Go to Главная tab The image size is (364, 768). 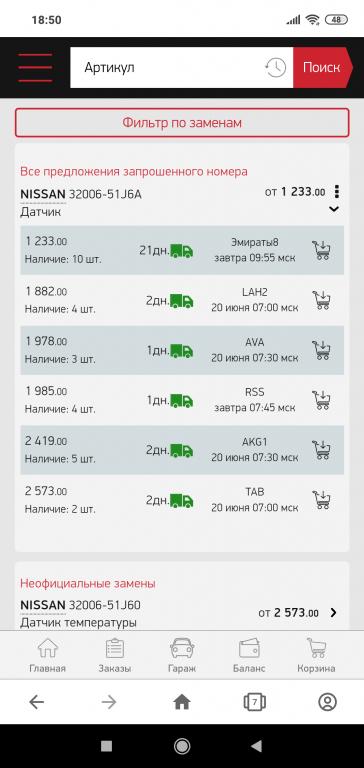coord(48,655)
